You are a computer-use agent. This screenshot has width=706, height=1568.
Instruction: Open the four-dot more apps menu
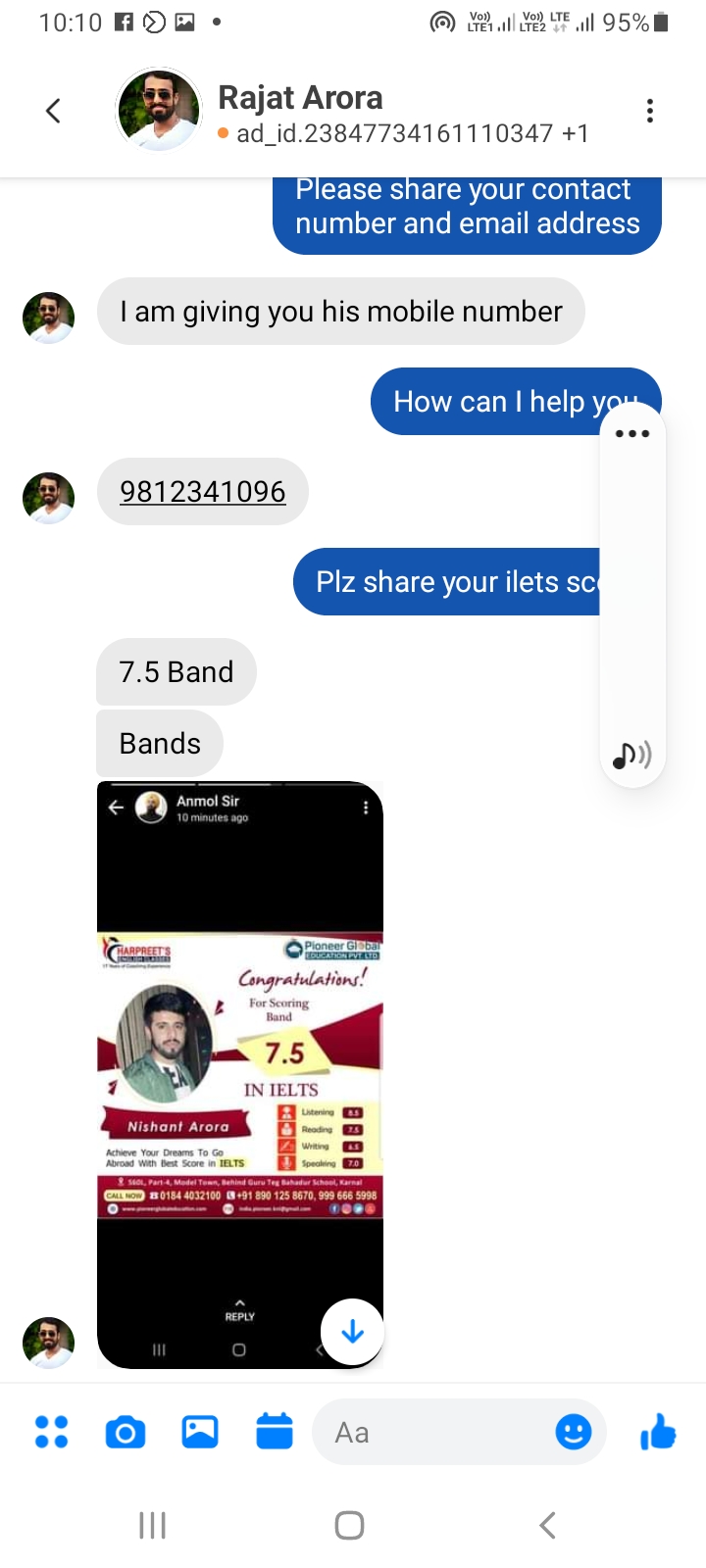point(52,1432)
